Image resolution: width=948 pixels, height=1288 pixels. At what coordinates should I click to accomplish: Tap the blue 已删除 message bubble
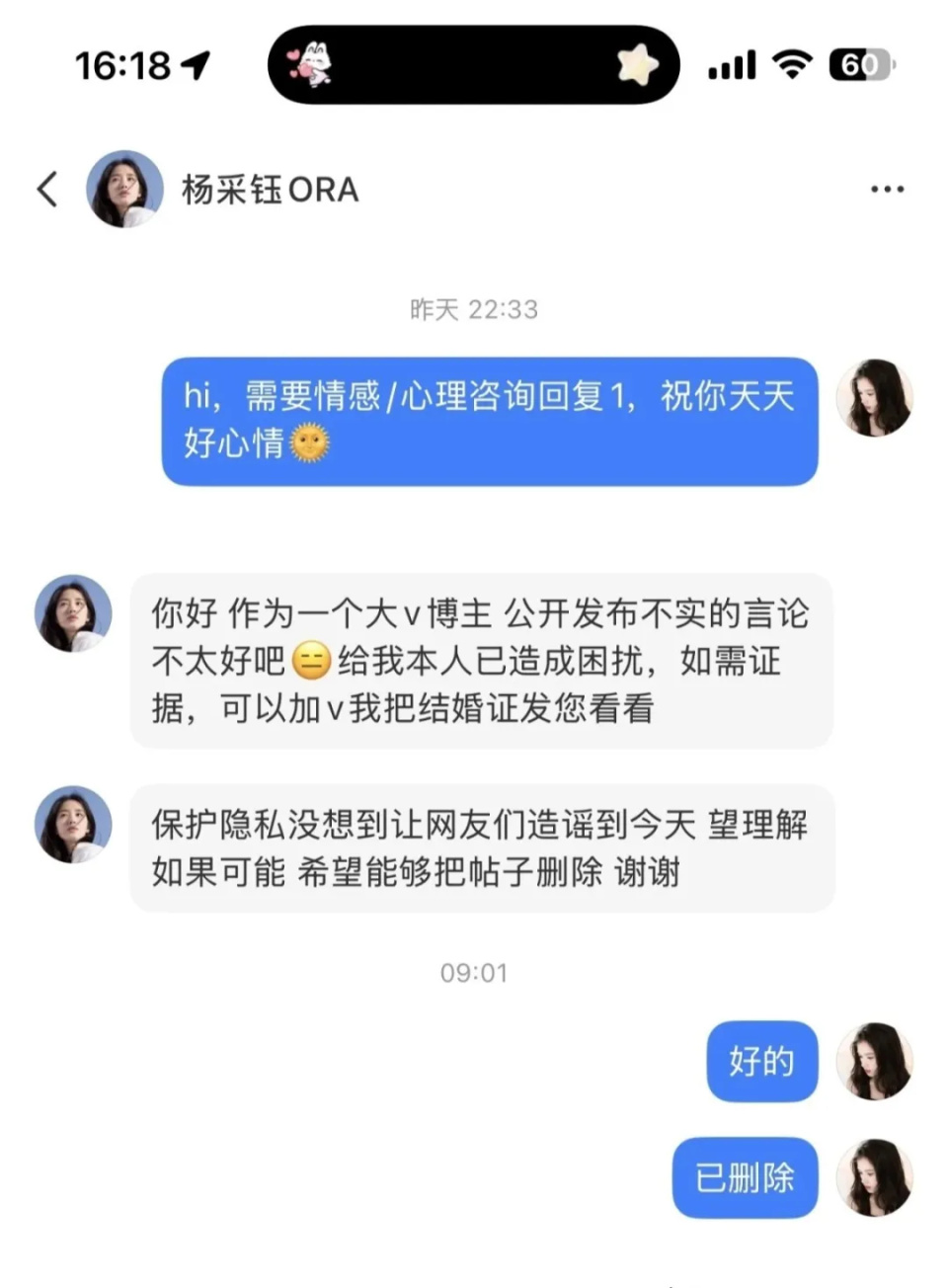(x=746, y=1178)
